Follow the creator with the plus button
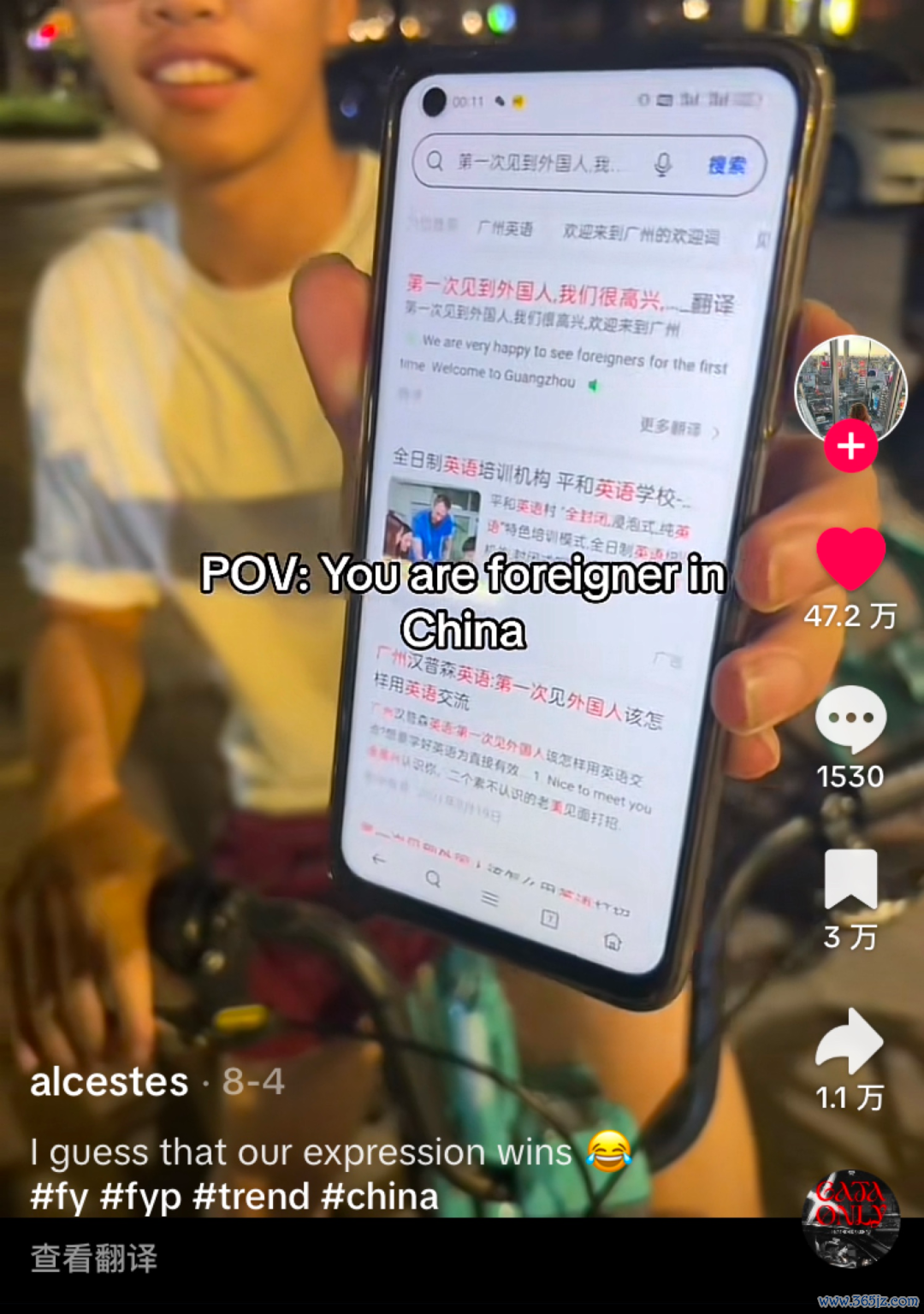 (x=850, y=447)
